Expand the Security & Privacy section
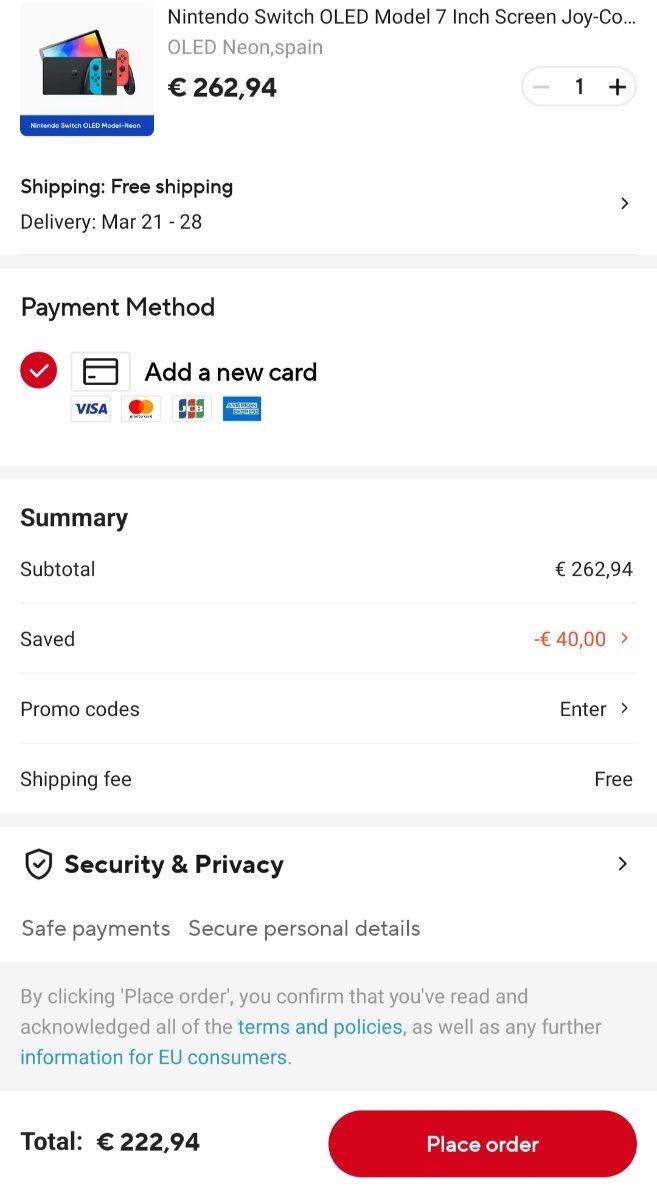 (328, 864)
